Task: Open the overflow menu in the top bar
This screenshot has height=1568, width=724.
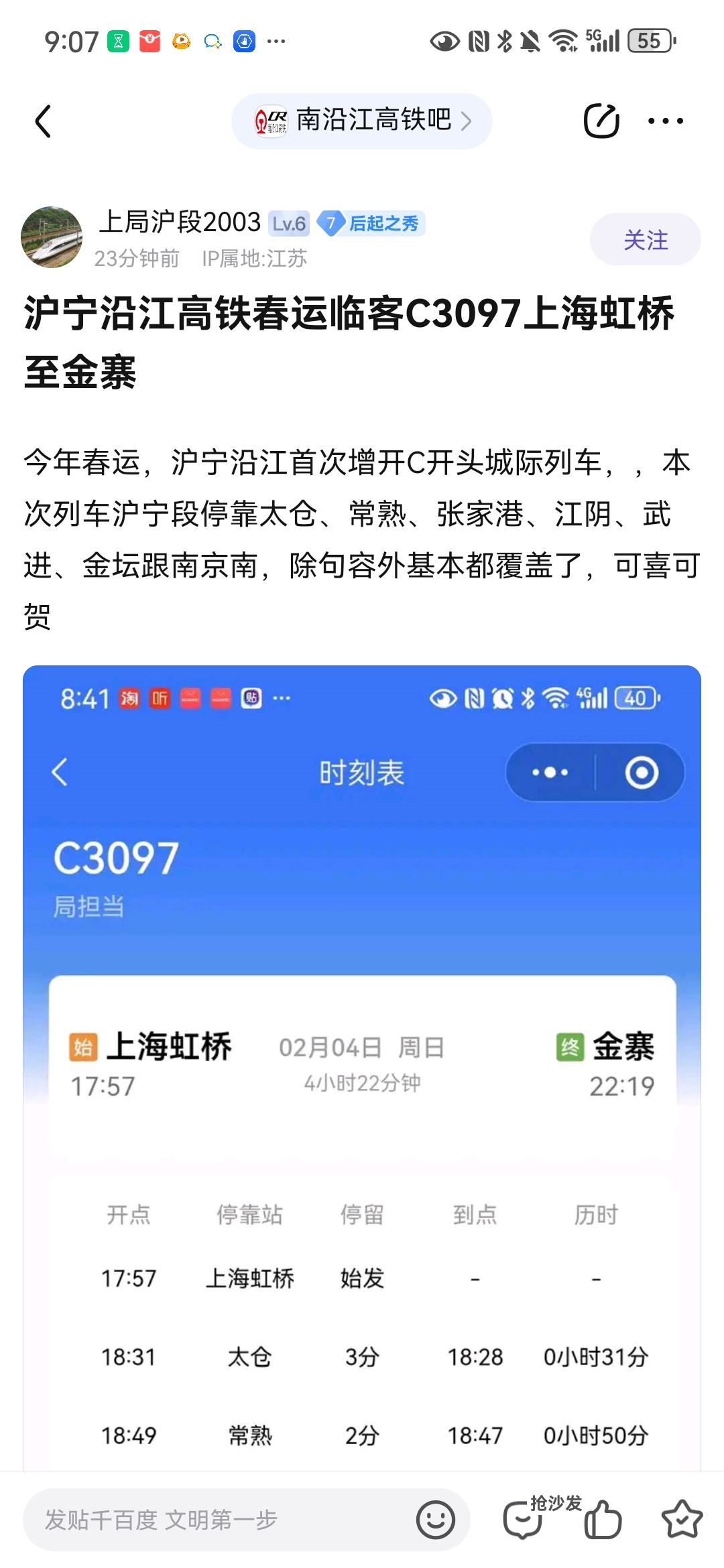Action: point(665,121)
